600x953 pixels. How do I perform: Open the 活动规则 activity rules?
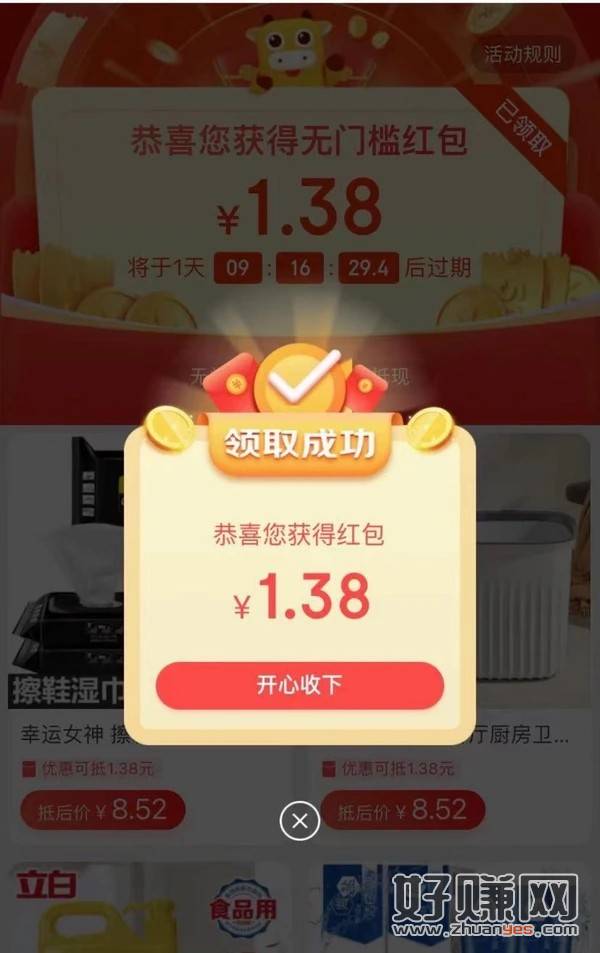522,54
